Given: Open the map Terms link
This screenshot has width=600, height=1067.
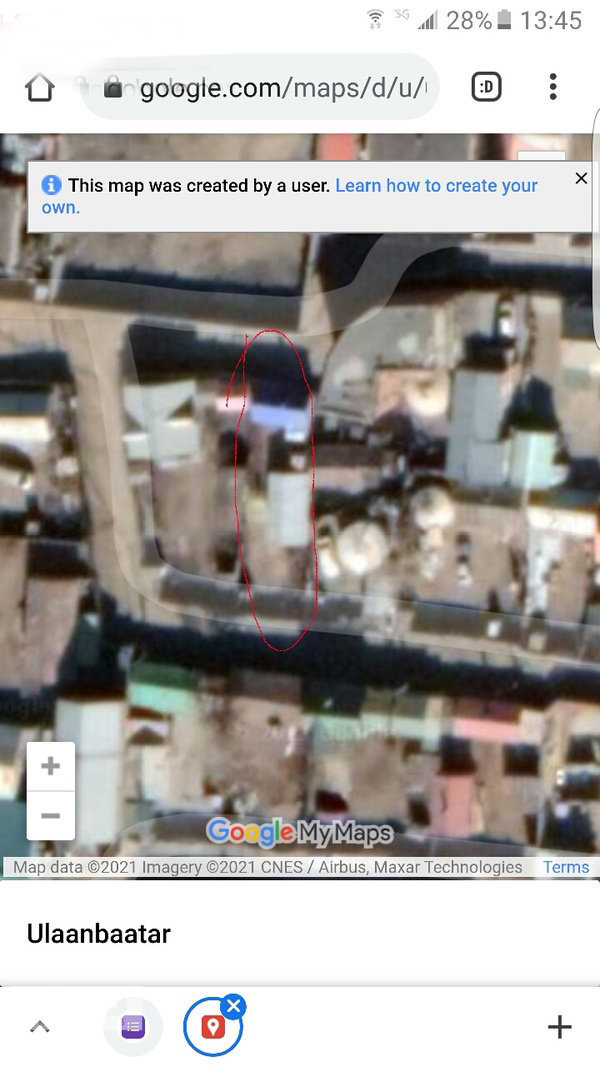Looking at the screenshot, I should coord(566,867).
